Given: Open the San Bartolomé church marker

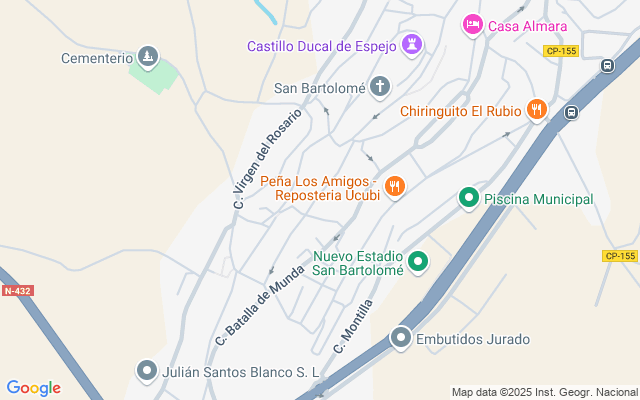Looking at the screenshot, I should [380, 87].
